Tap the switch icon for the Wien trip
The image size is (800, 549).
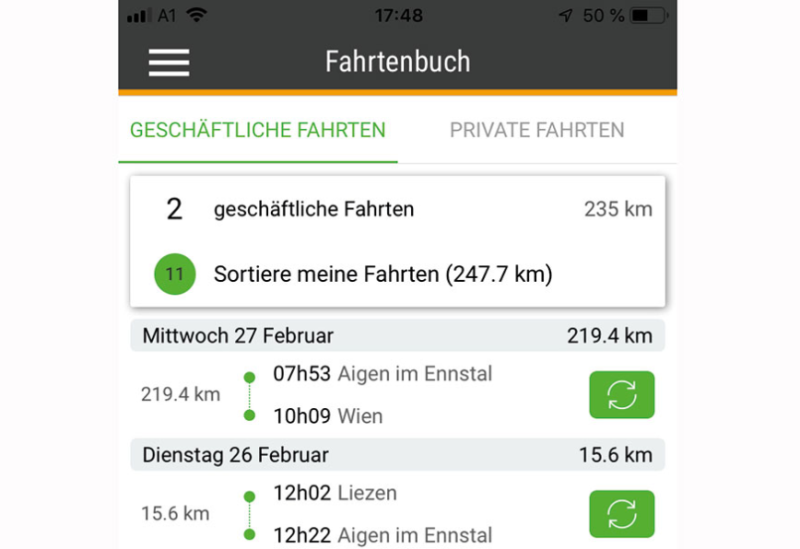tap(621, 394)
